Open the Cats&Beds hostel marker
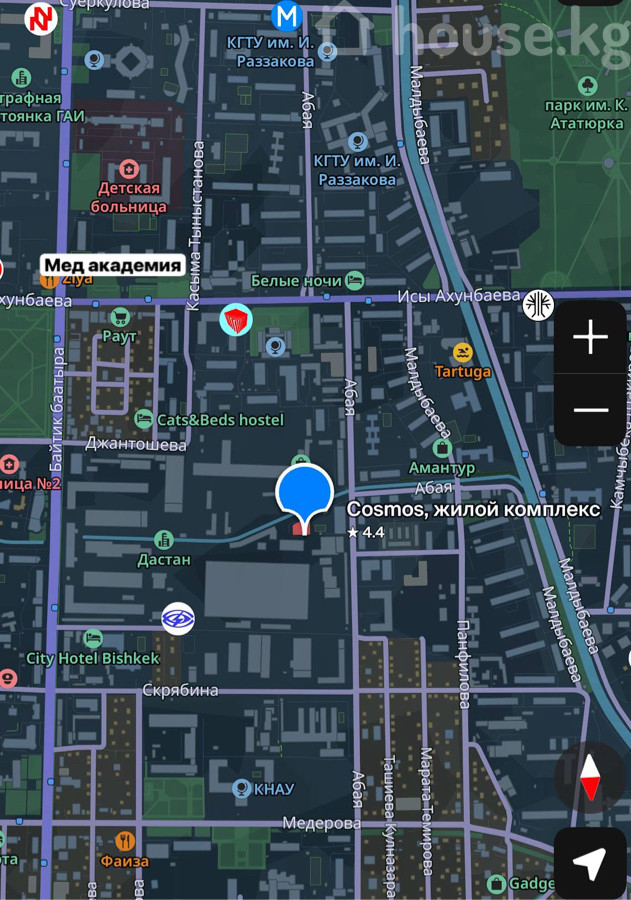Screen dimensions: 631x900 pyautogui.click(x=144, y=419)
